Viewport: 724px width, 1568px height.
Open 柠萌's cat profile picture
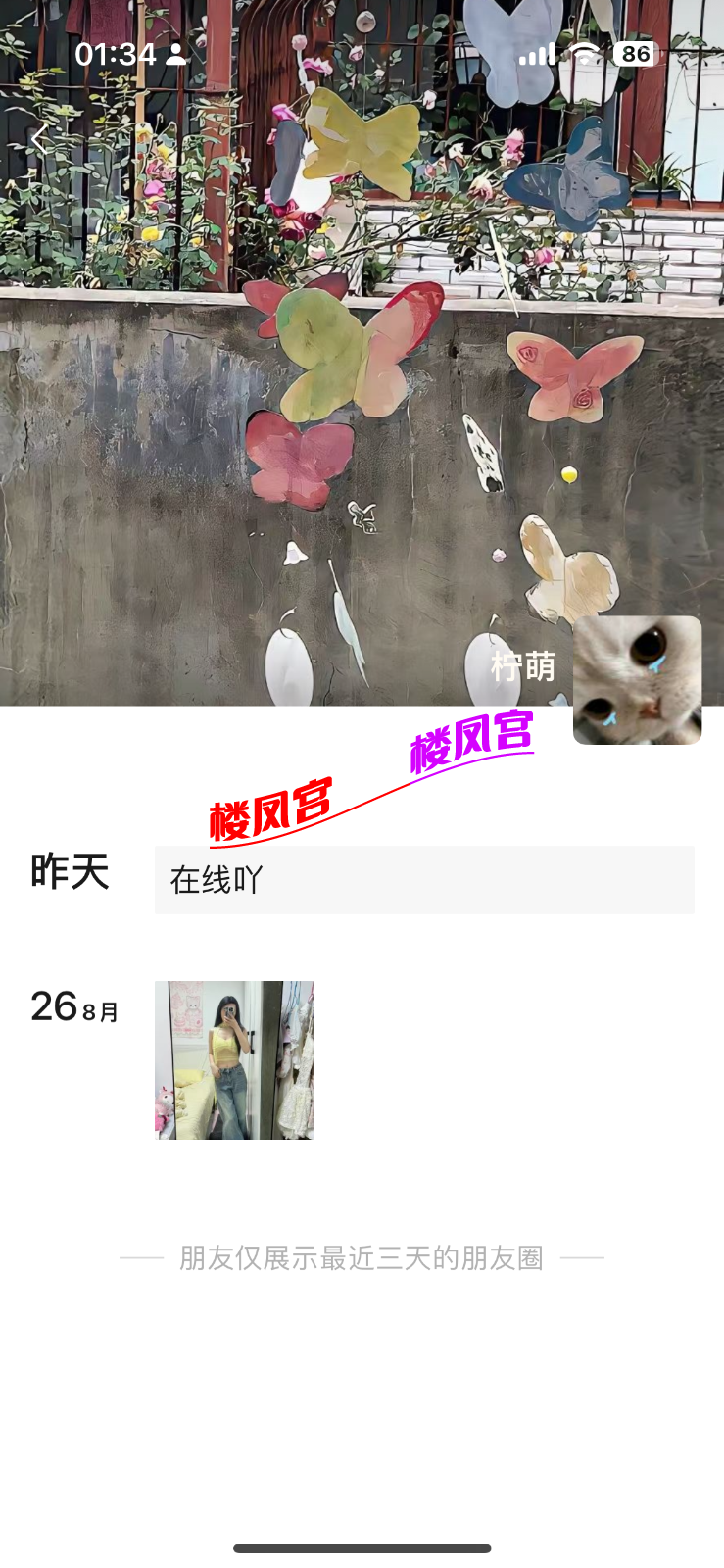637,679
